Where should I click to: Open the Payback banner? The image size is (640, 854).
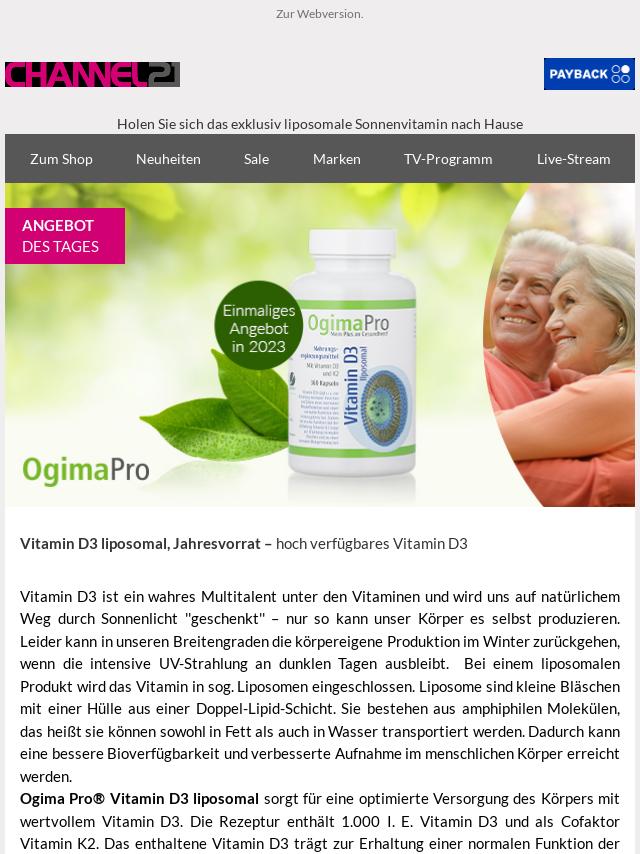click(588, 74)
